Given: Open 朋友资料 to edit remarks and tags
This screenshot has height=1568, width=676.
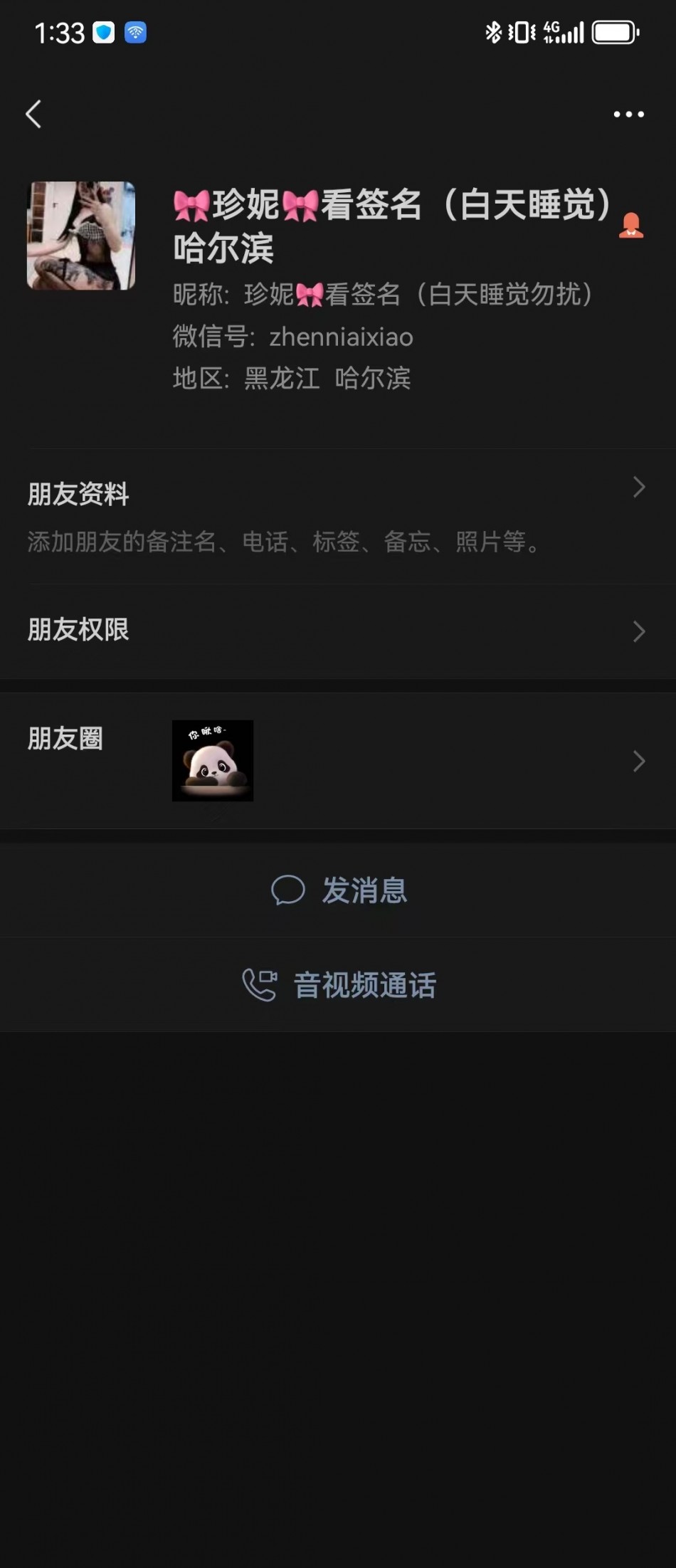Looking at the screenshot, I should 338,516.
